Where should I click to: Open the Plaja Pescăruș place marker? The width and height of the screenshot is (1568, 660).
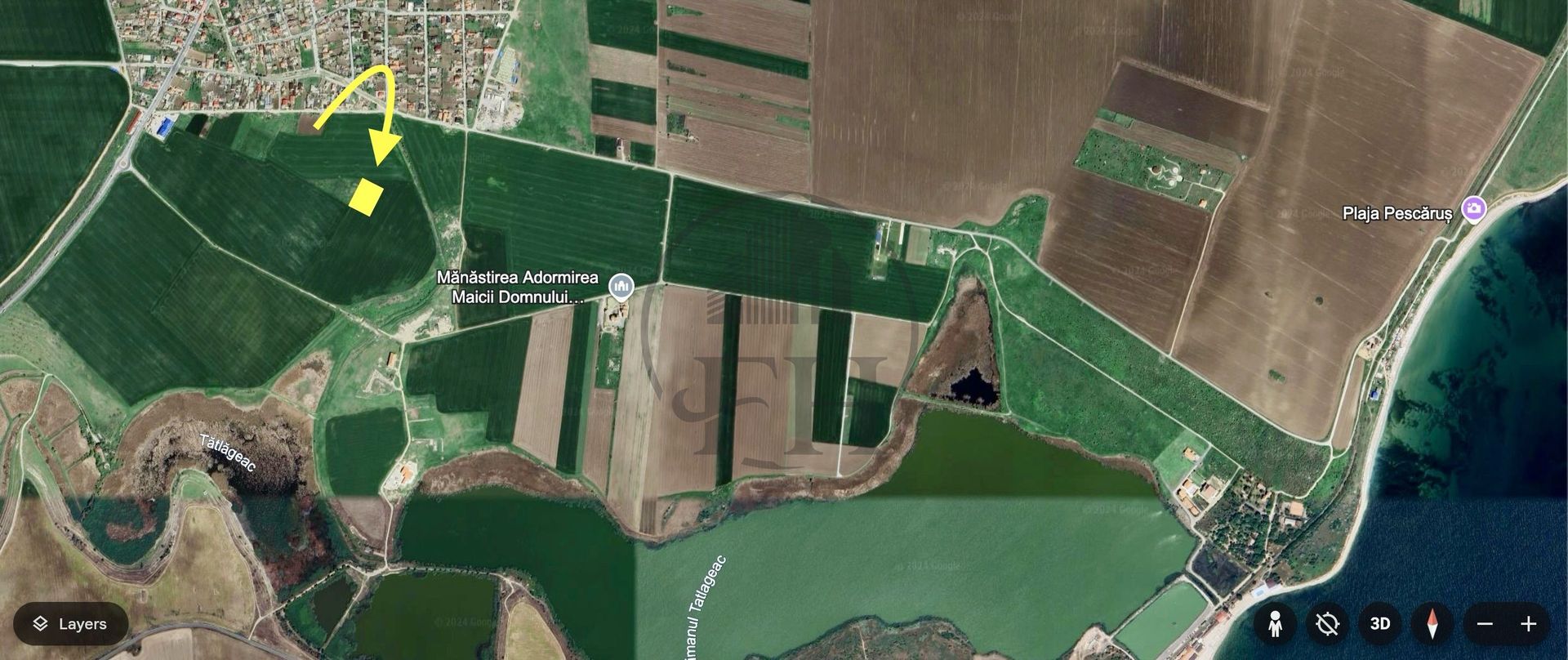[x=1473, y=210]
